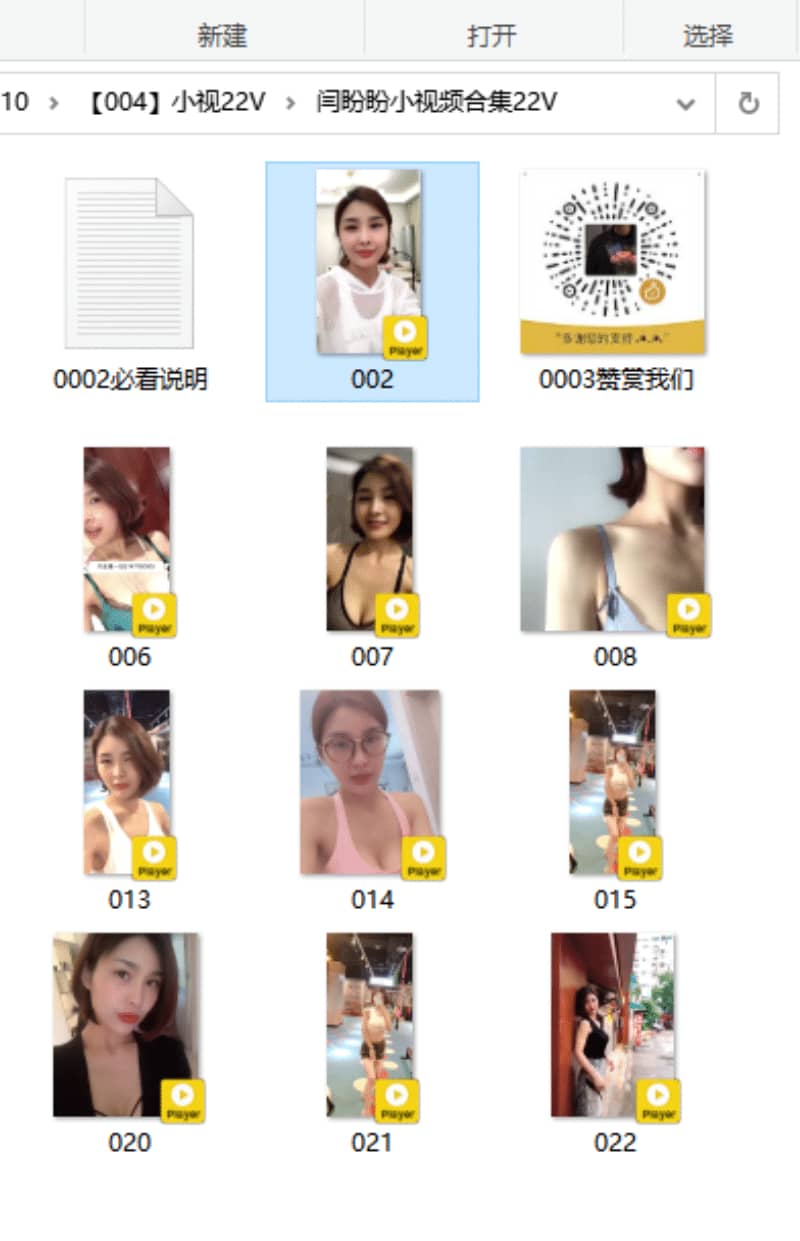Open video file 015
The height and width of the screenshot is (1241, 800).
[x=612, y=782]
